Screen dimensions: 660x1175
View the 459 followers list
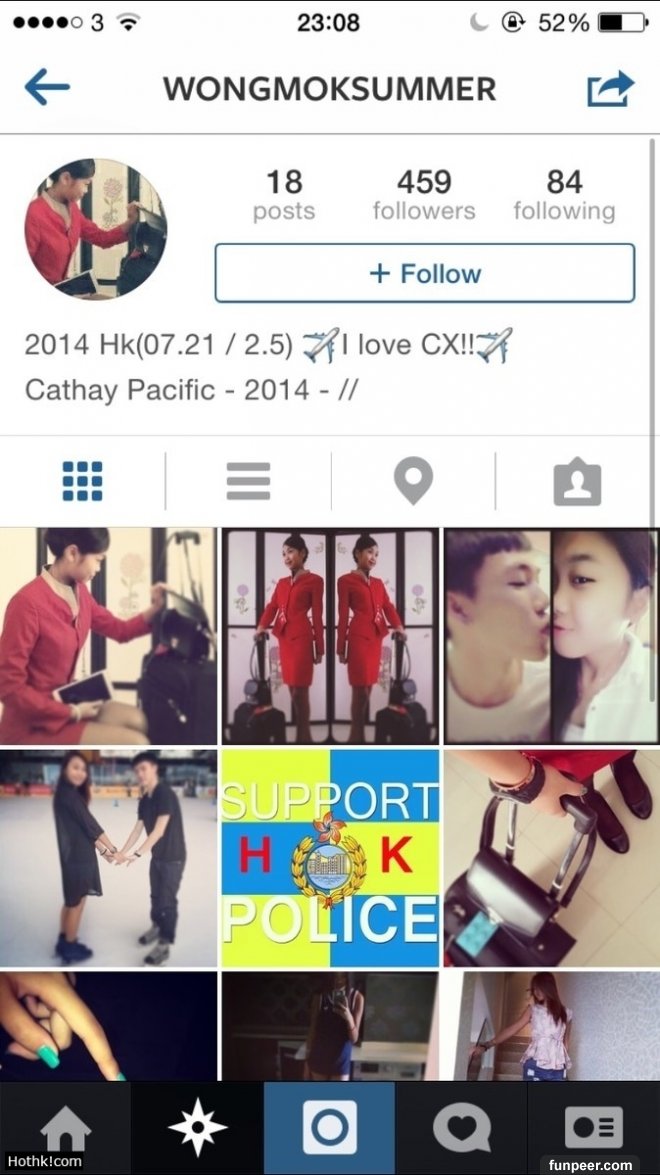[424, 194]
